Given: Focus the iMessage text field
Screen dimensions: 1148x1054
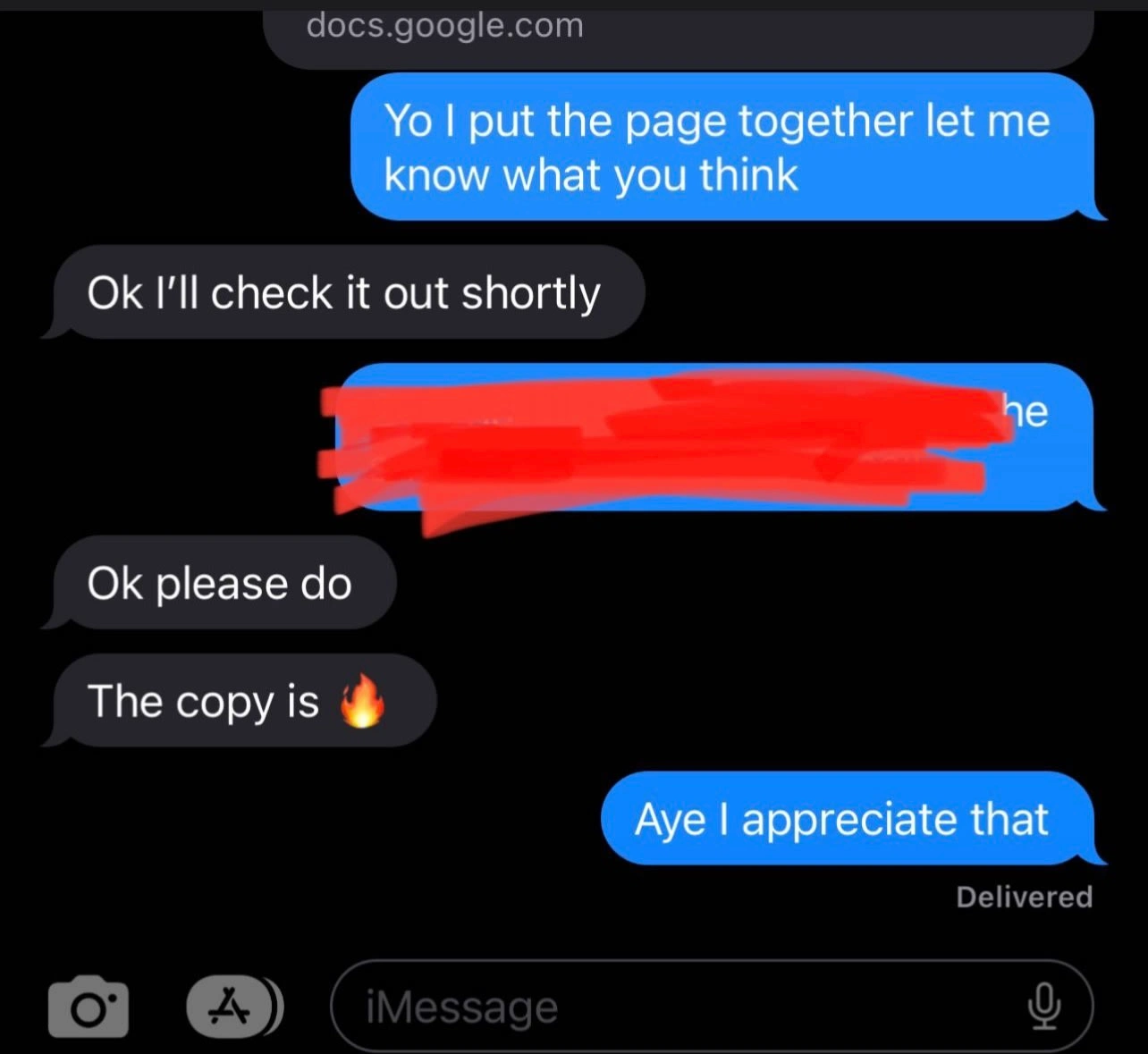Looking at the screenshot, I should pos(680,1007).
